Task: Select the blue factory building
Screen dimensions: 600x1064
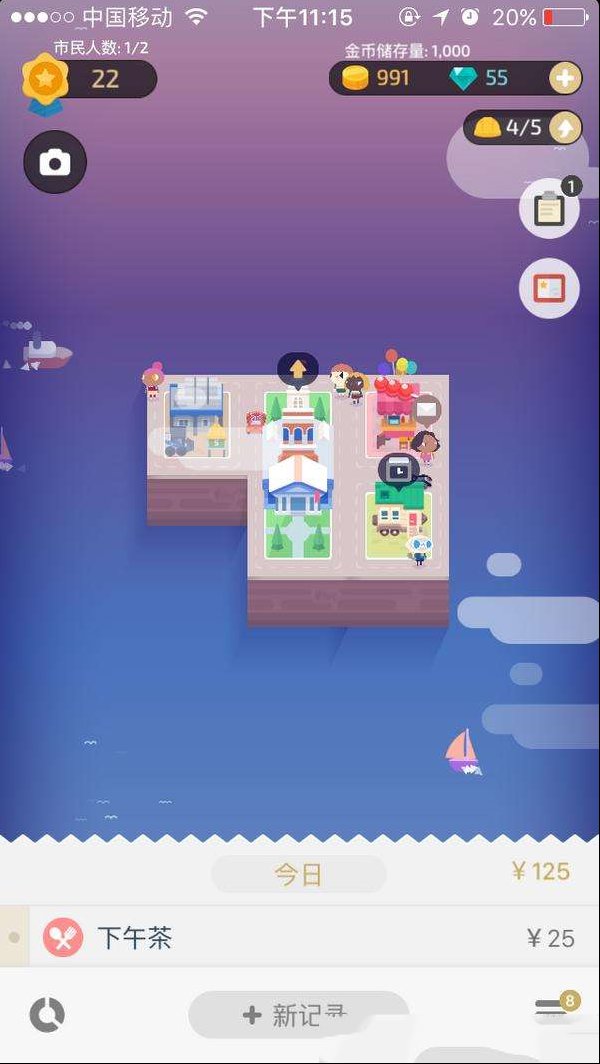Action: point(195,413)
